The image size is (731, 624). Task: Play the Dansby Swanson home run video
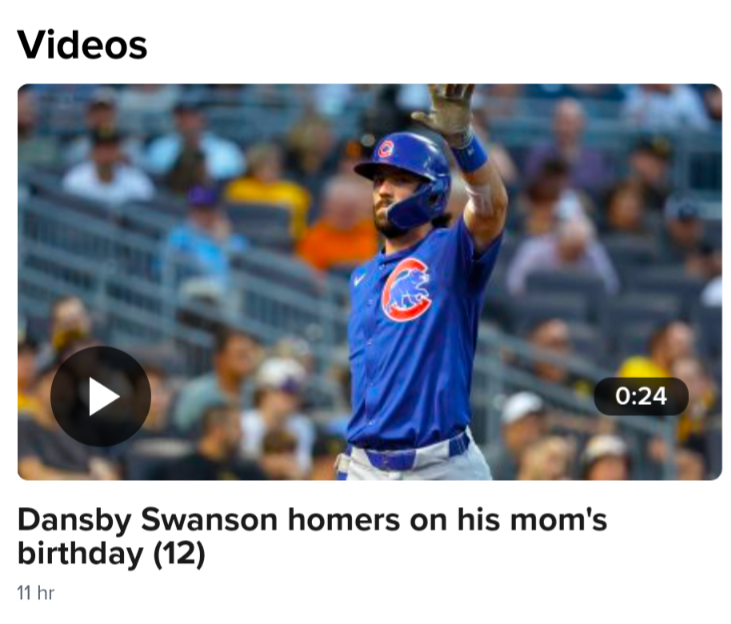click(x=100, y=397)
